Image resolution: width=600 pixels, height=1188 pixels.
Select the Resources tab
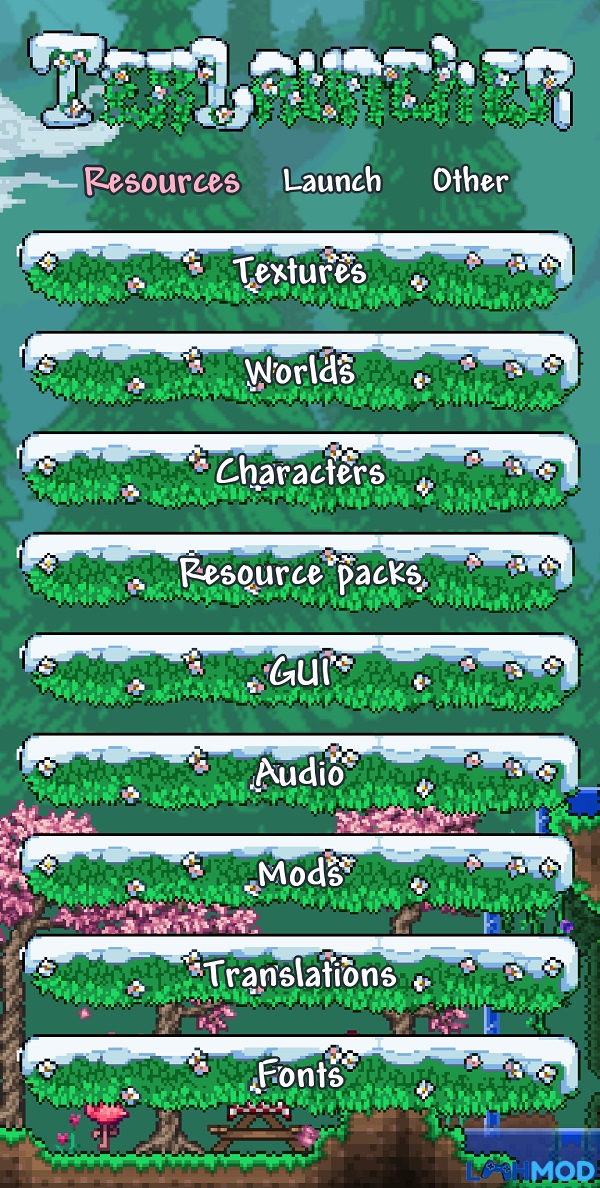point(162,181)
